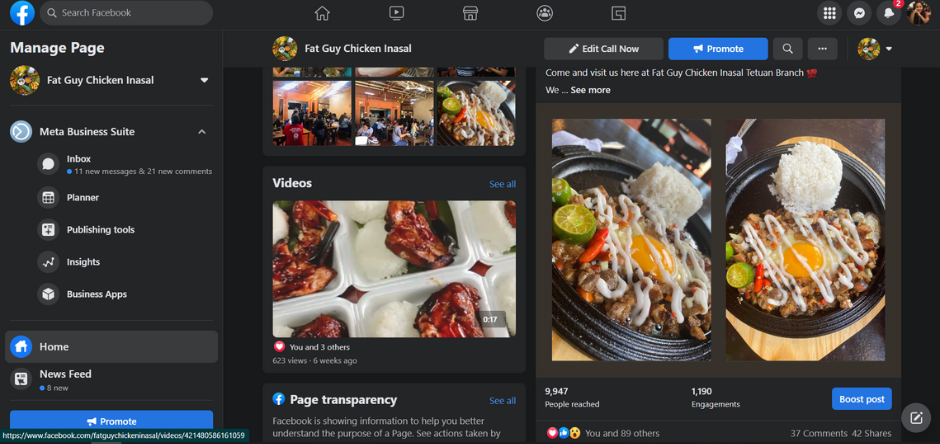940x444 pixels.
Task: Go to Facebook Home icon in top bar
Action: pyautogui.click(x=322, y=13)
